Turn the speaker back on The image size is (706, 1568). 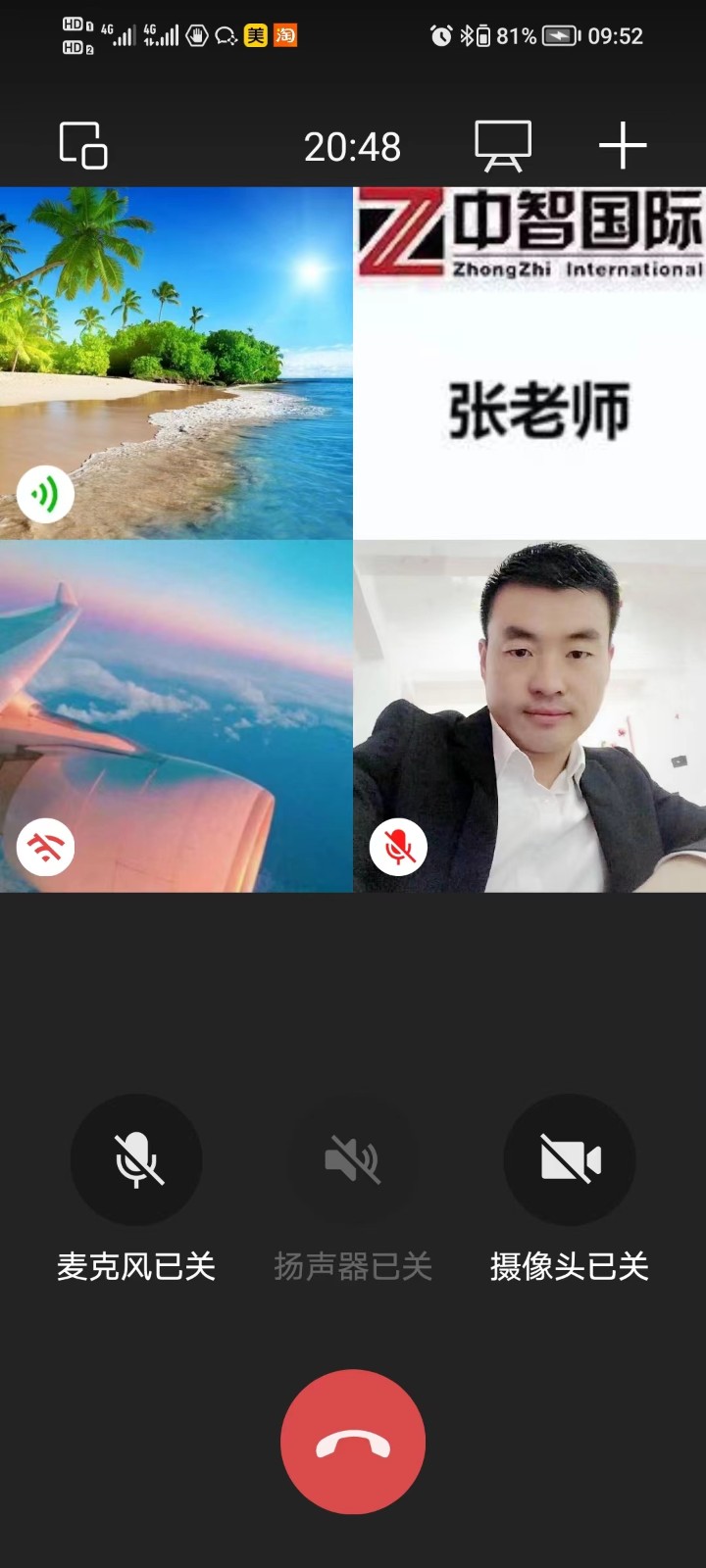click(x=353, y=1160)
